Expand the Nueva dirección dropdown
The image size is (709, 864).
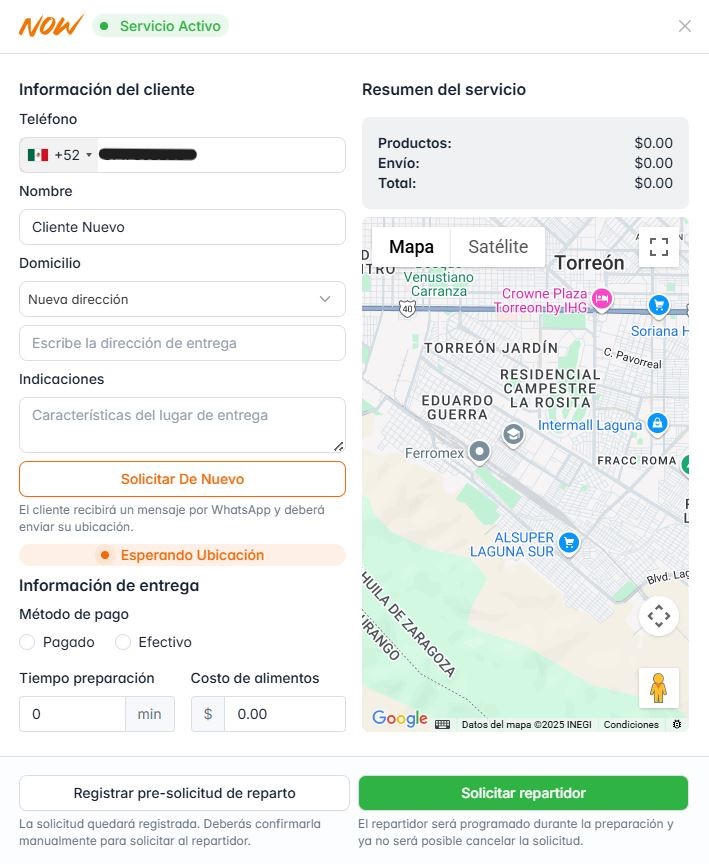182,299
